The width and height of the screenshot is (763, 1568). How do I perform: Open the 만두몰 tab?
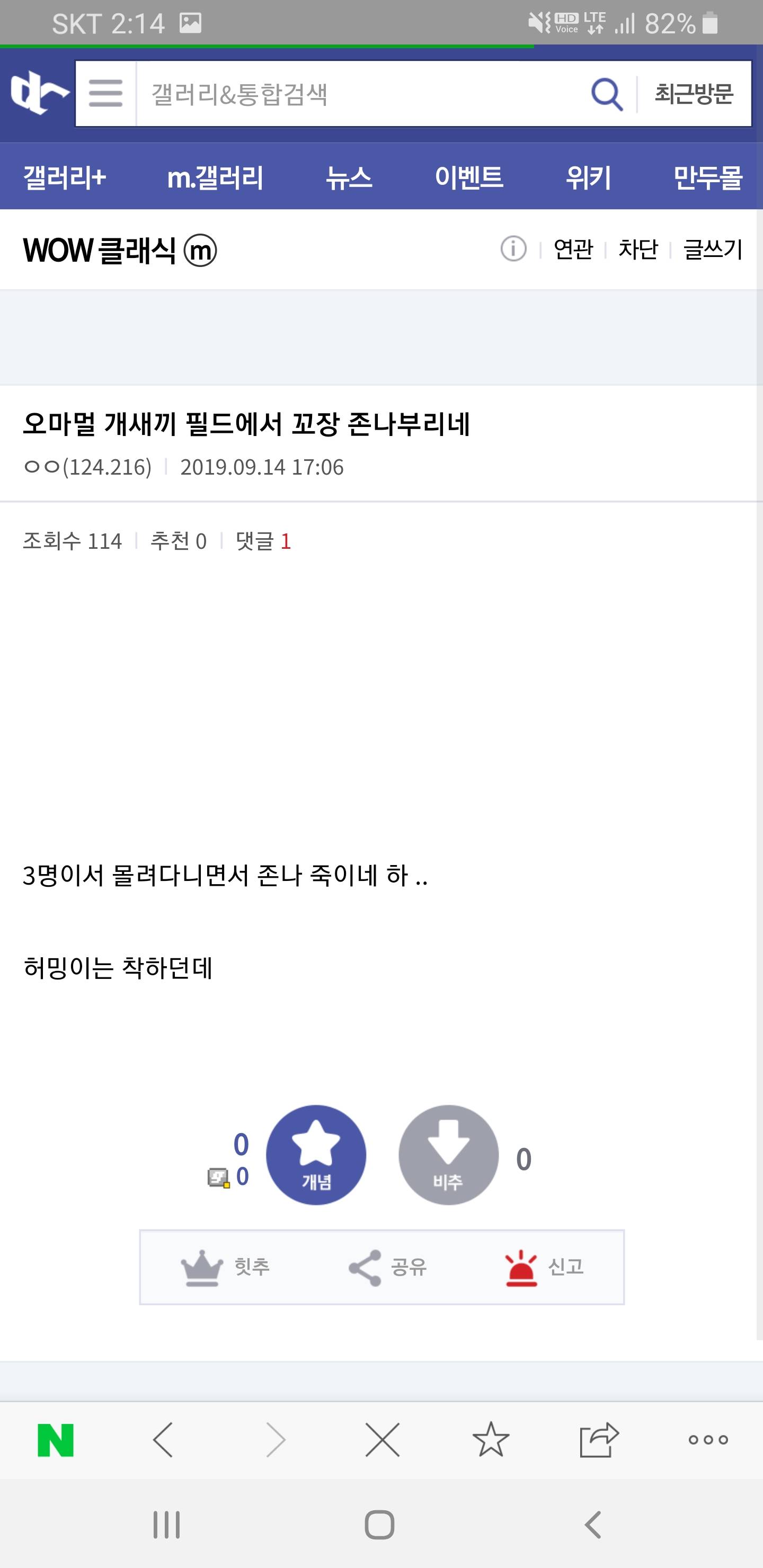707,177
